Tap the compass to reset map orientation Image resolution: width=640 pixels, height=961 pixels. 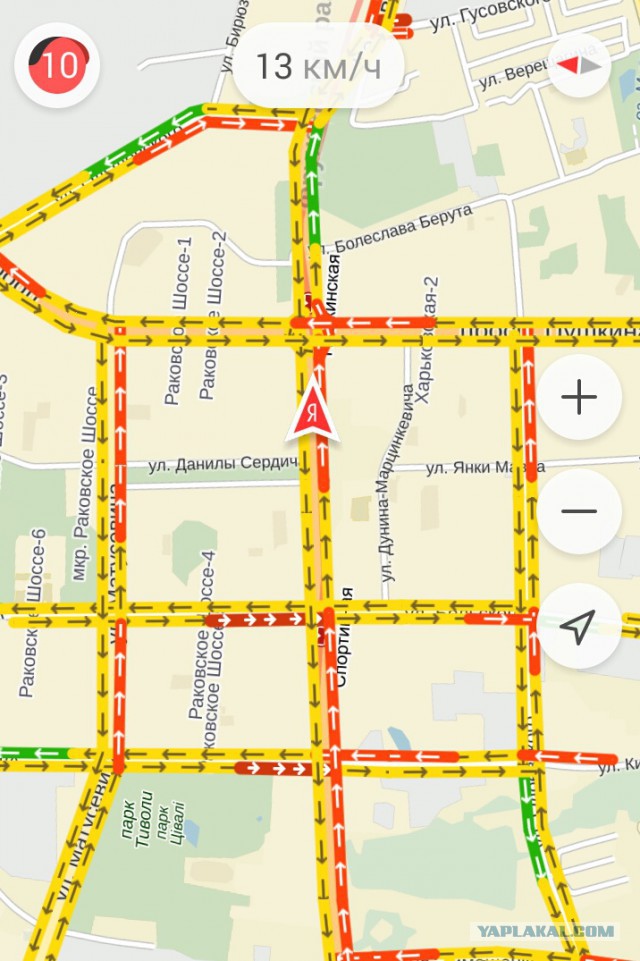(x=581, y=65)
